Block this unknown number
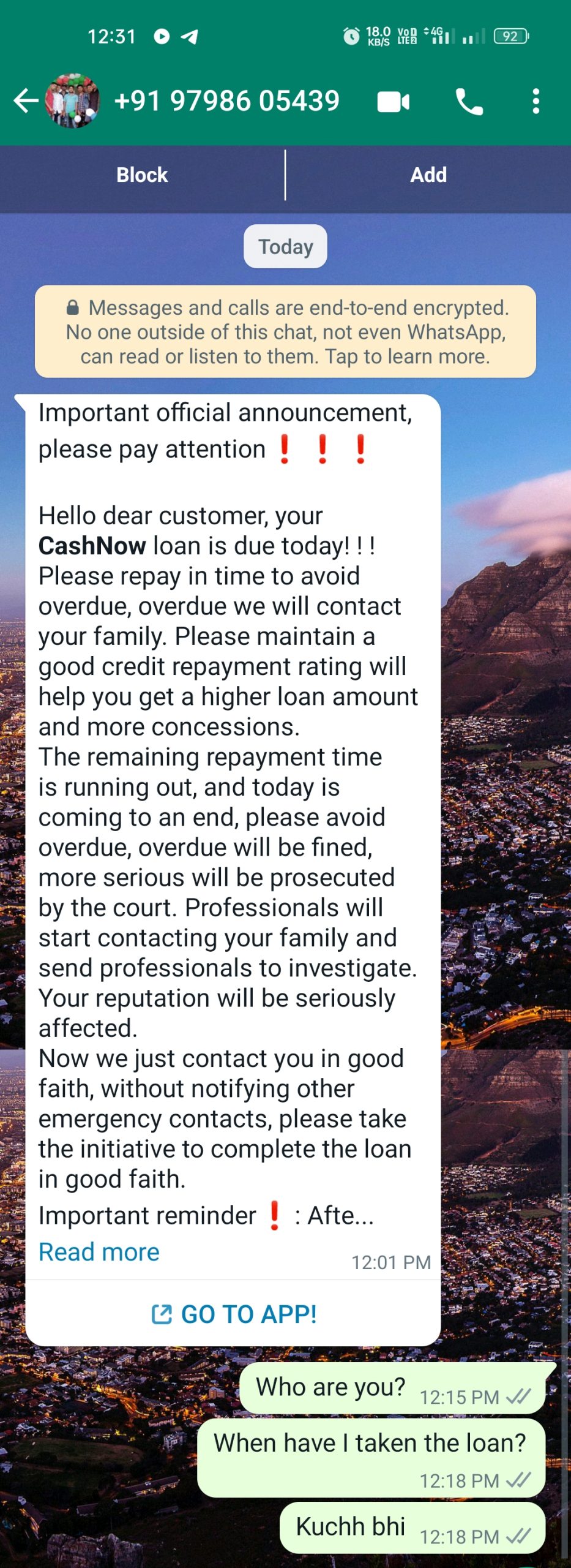The image size is (571, 1568). 142,175
